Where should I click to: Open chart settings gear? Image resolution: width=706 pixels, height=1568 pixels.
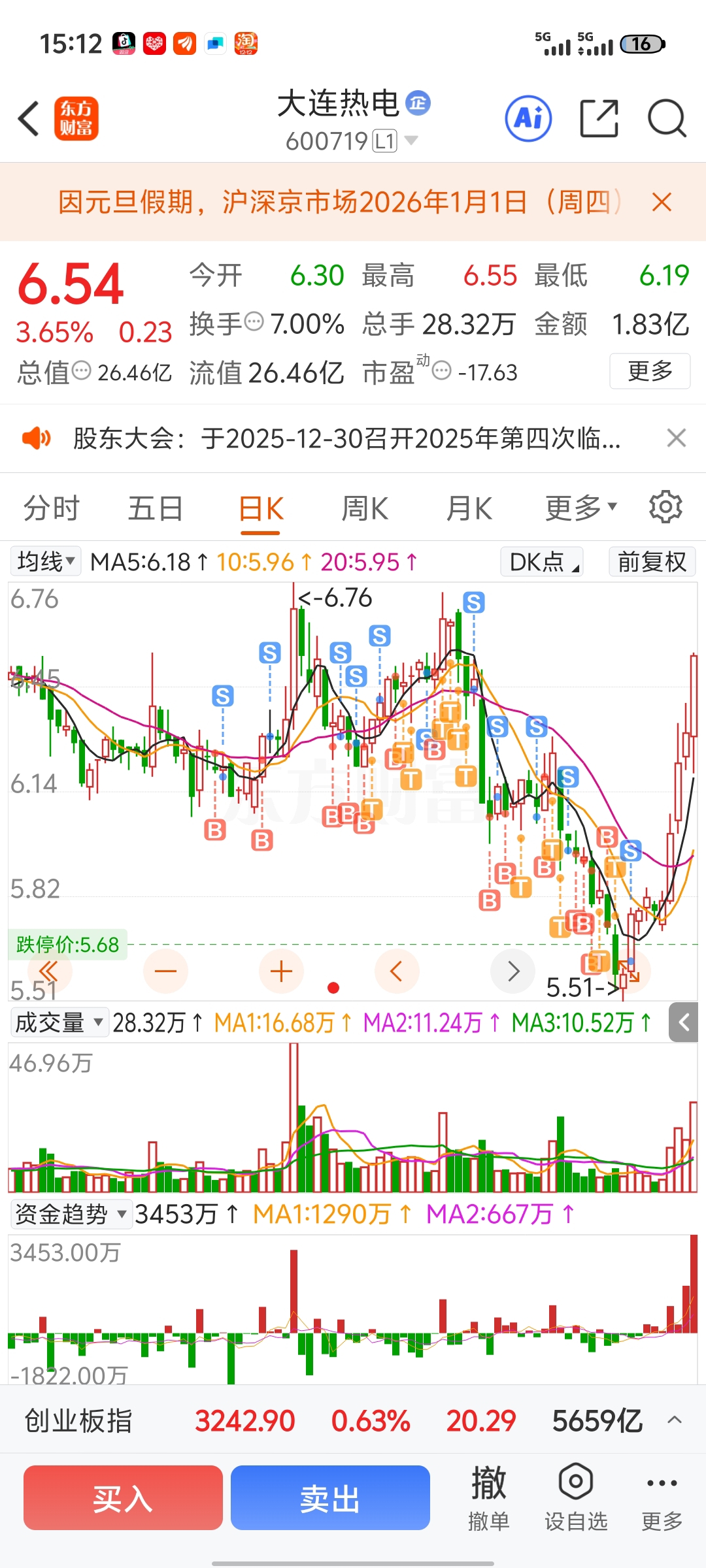(x=665, y=507)
